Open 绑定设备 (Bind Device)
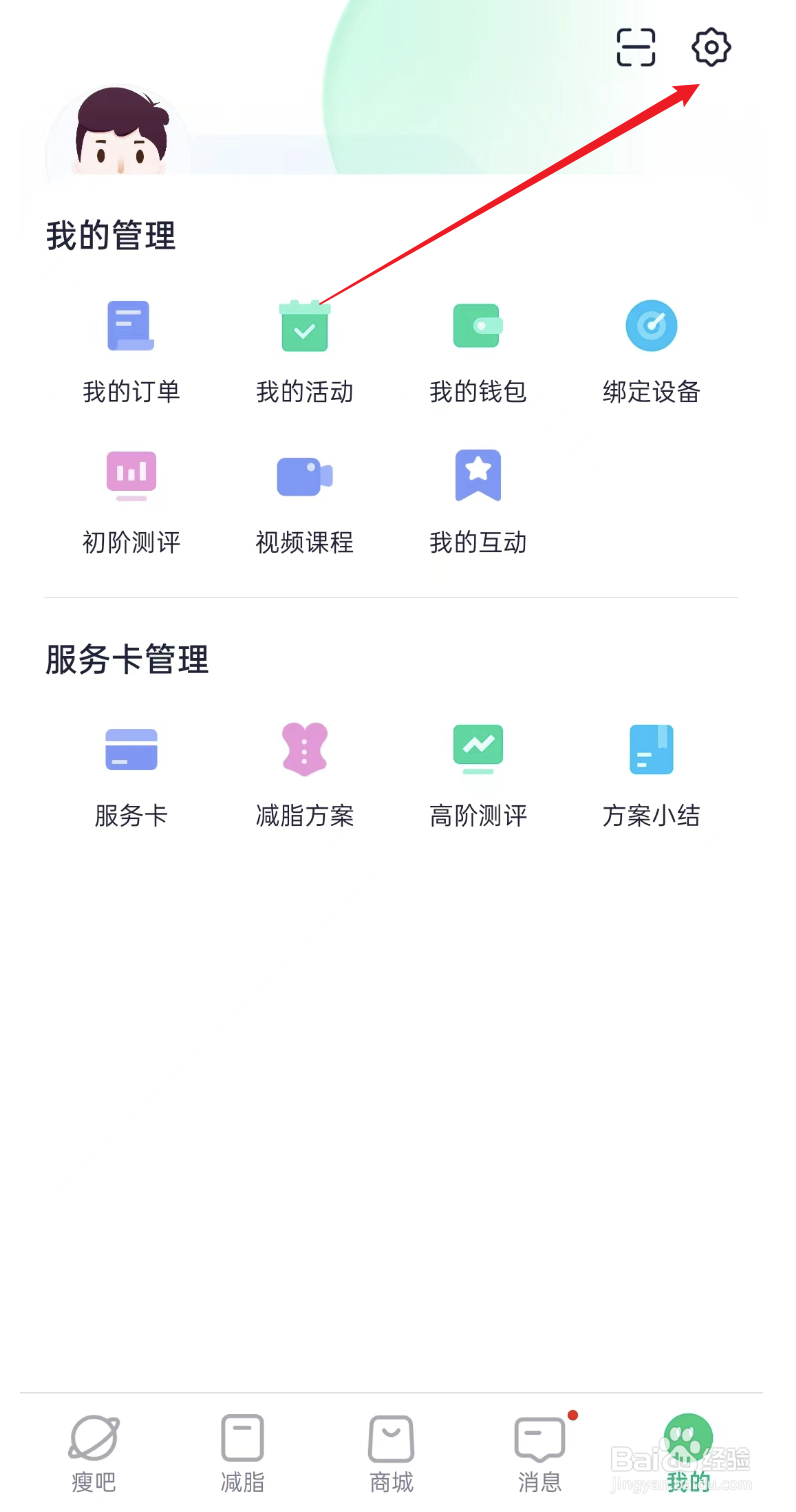This screenshot has width=796, height=1512. pyautogui.click(x=651, y=350)
